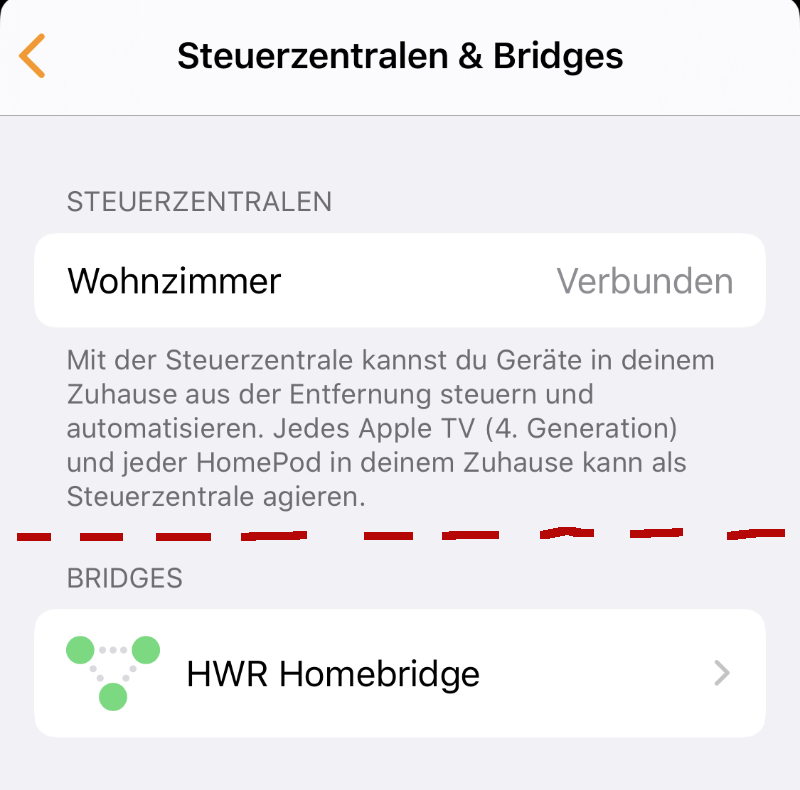Open the Wohnzimmer home hub row
This screenshot has height=790, width=800.
tap(400, 281)
